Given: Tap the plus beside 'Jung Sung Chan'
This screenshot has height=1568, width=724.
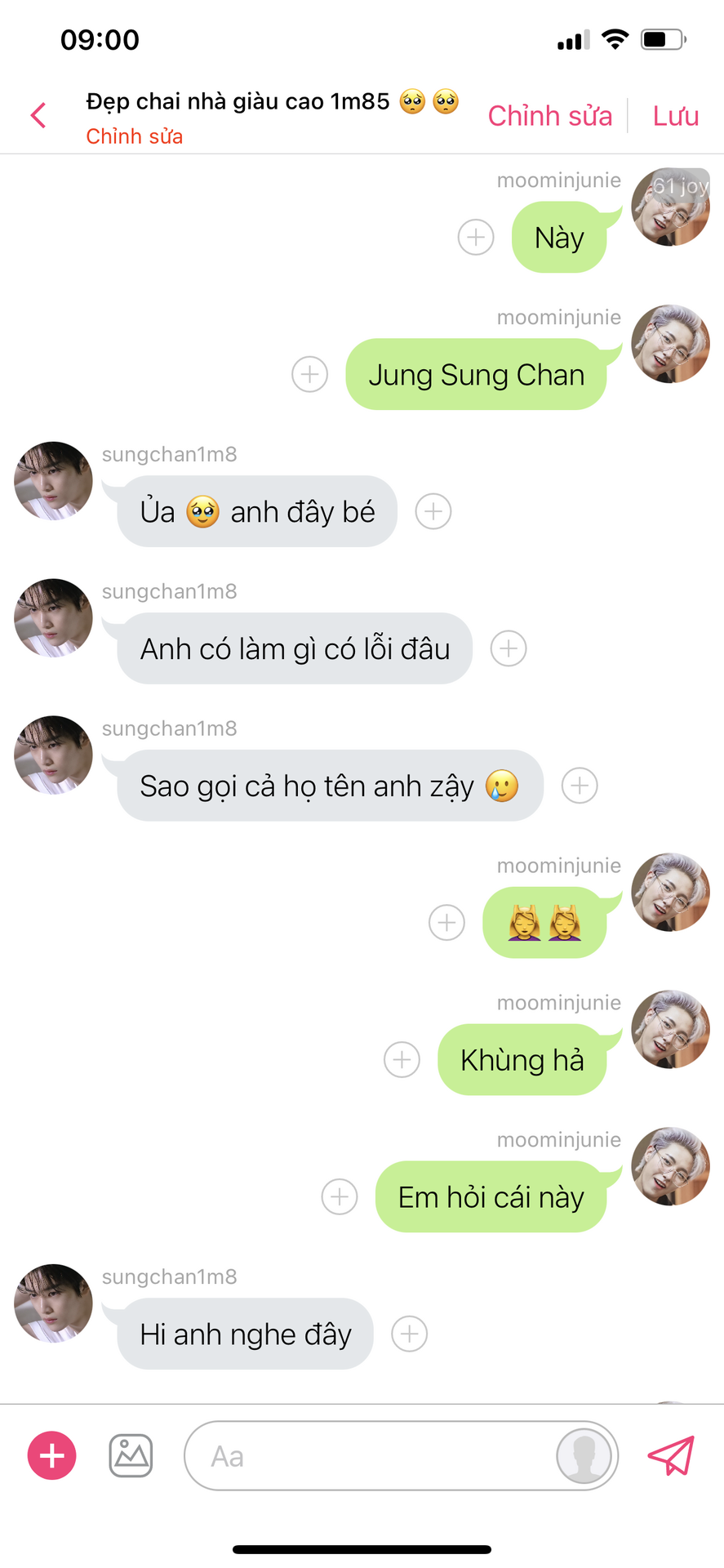Looking at the screenshot, I should (310, 375).
